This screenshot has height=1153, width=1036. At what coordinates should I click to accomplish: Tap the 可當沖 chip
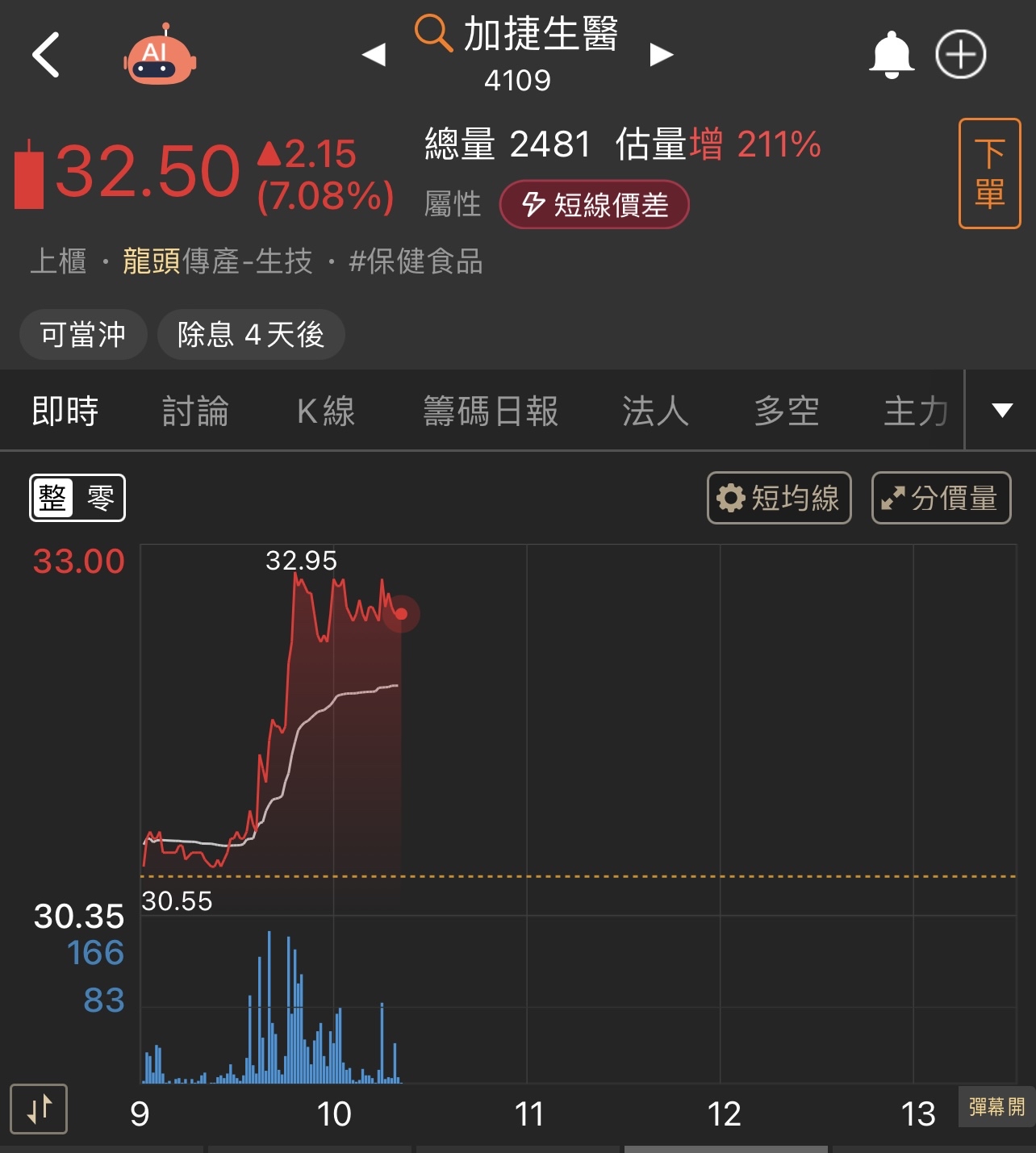[83, 334]
